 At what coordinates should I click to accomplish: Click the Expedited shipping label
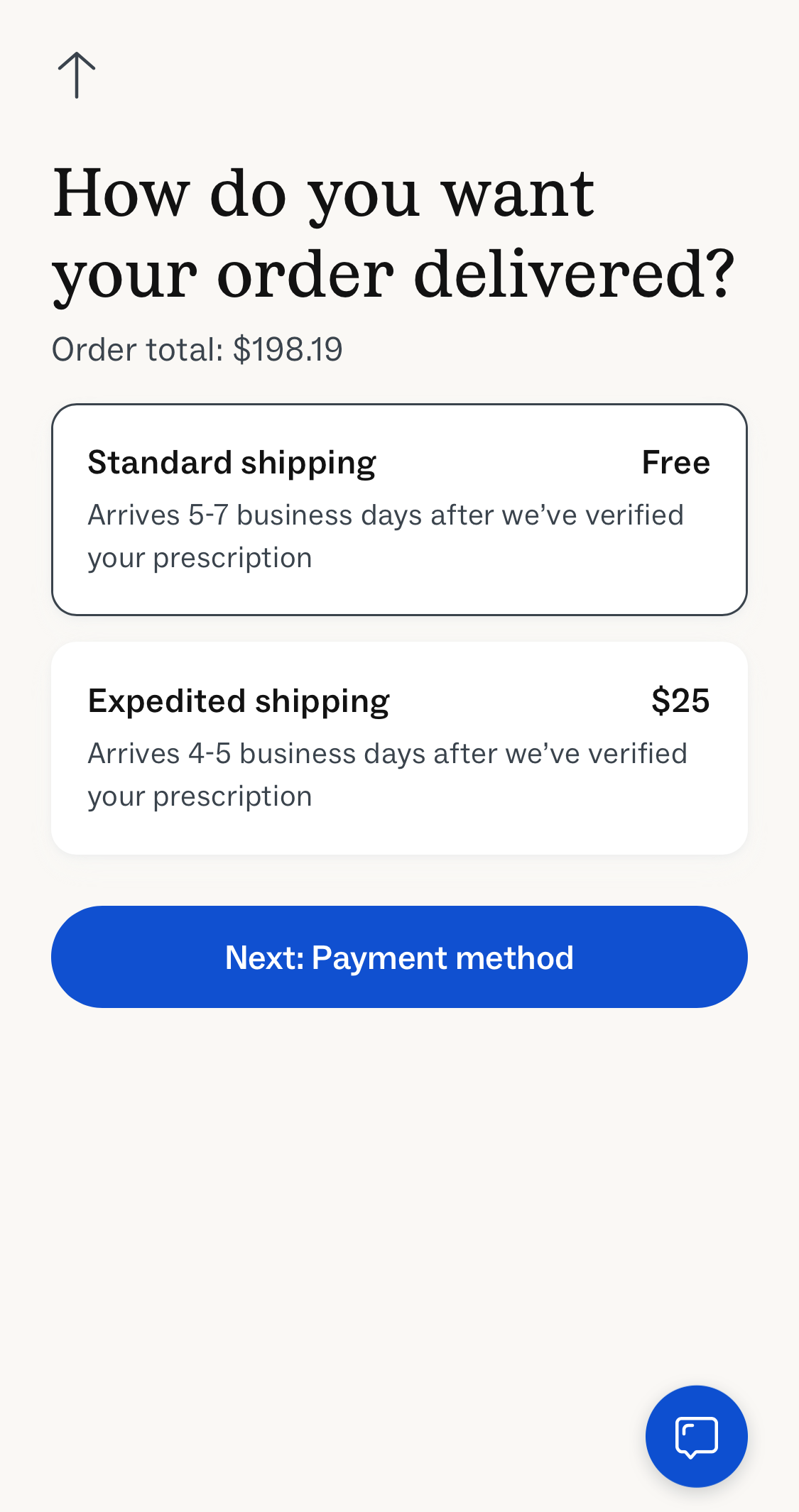239,700
